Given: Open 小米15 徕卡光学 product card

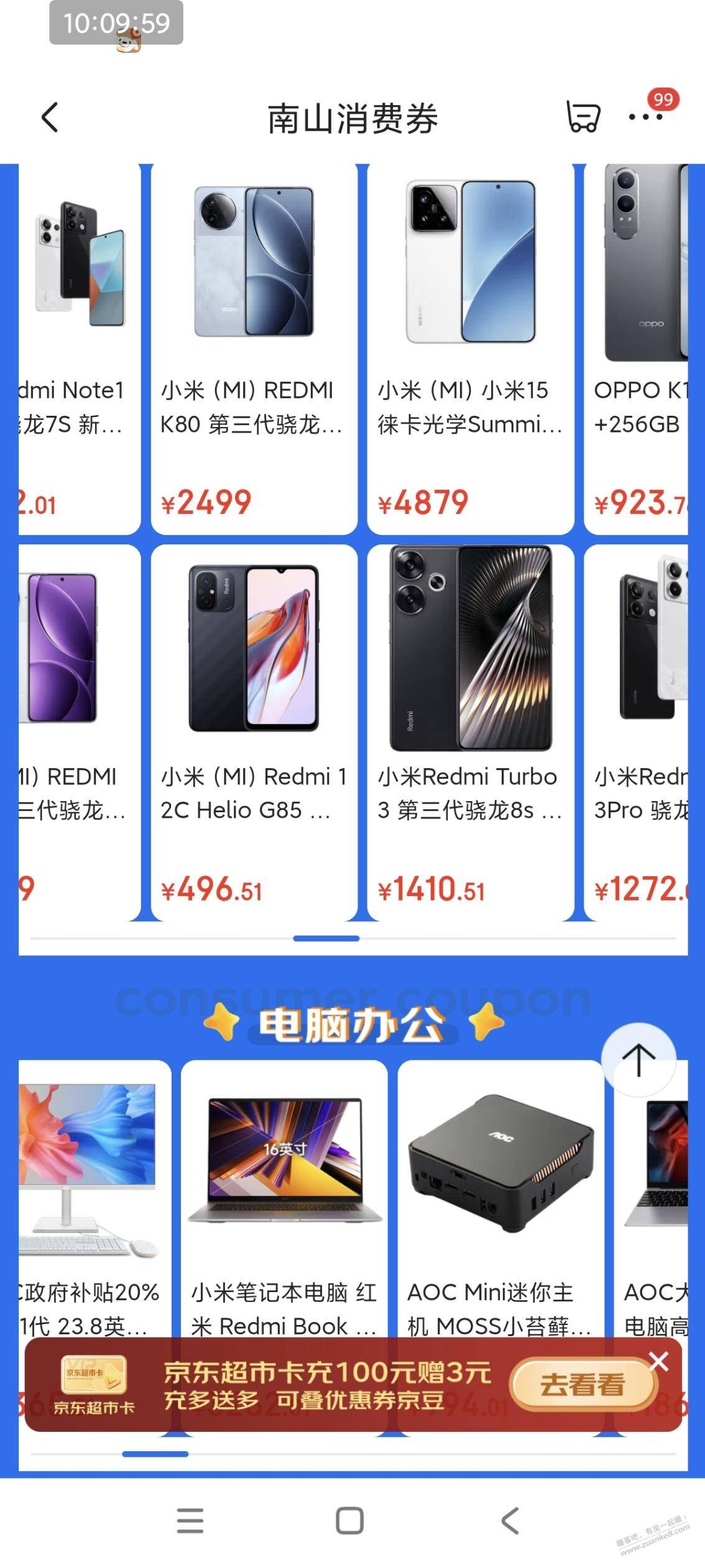Looking at the screenshot, I should pos(470,348).
